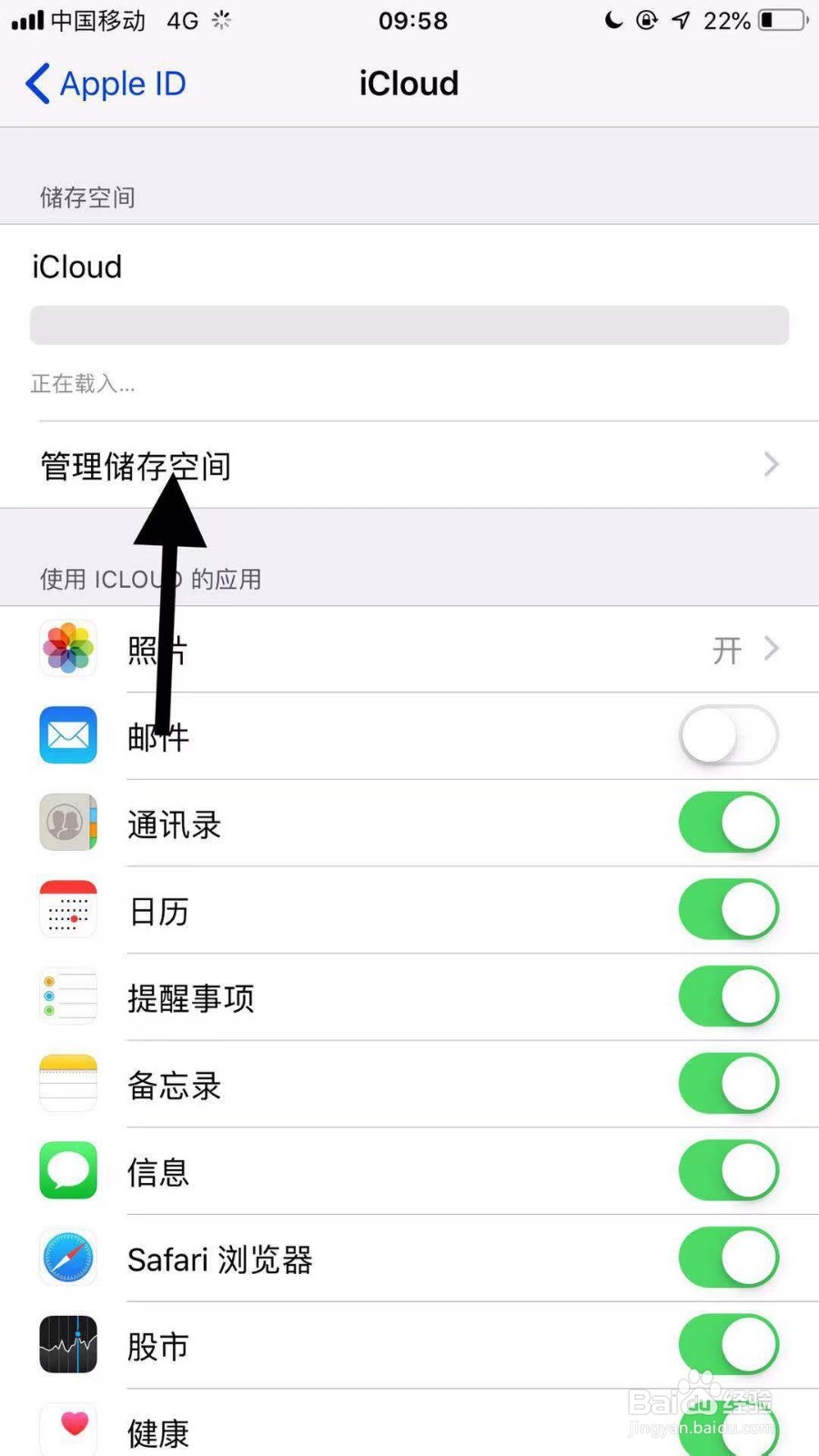Disable the Notes (备忘录) toggle
819x1456 pixels.
728,1082
